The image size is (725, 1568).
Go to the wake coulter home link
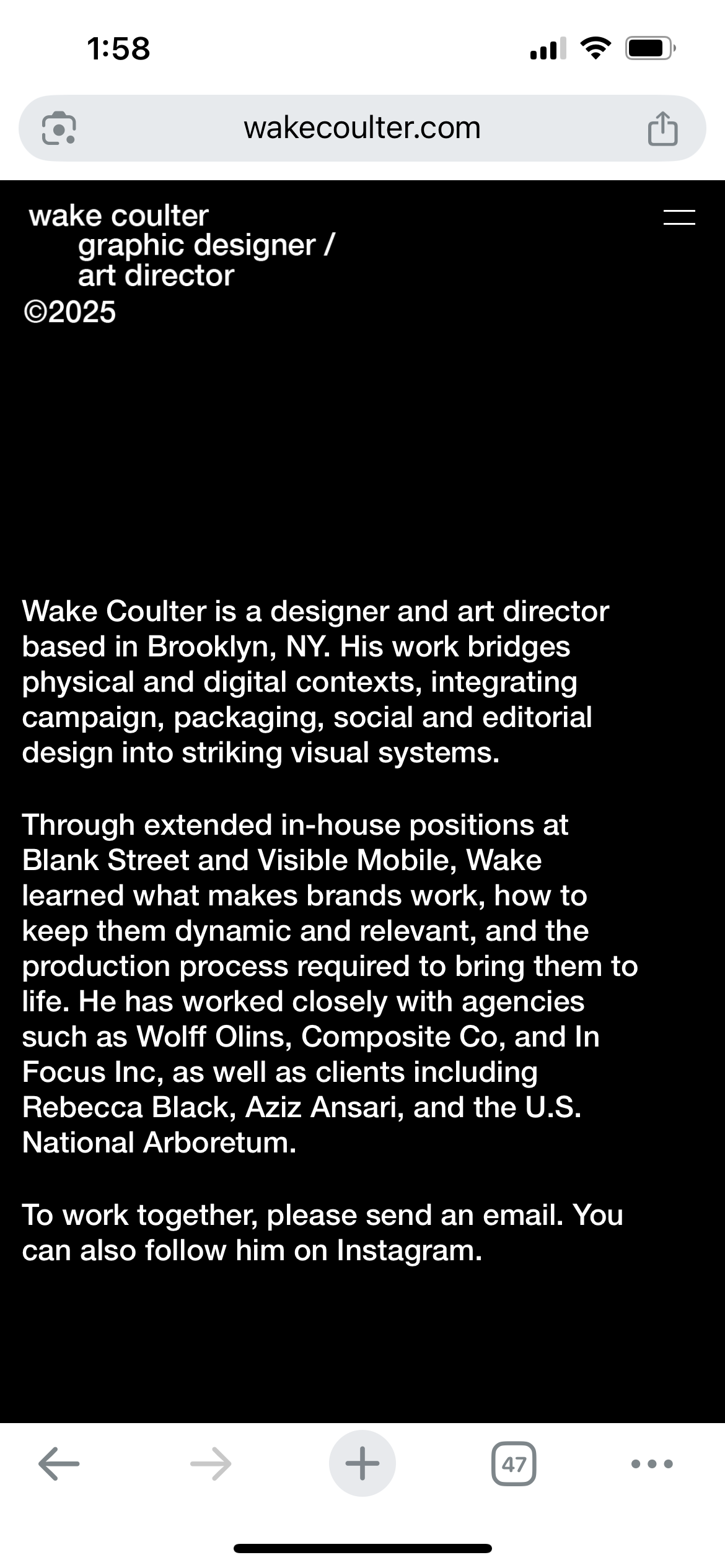pos(118,216)
